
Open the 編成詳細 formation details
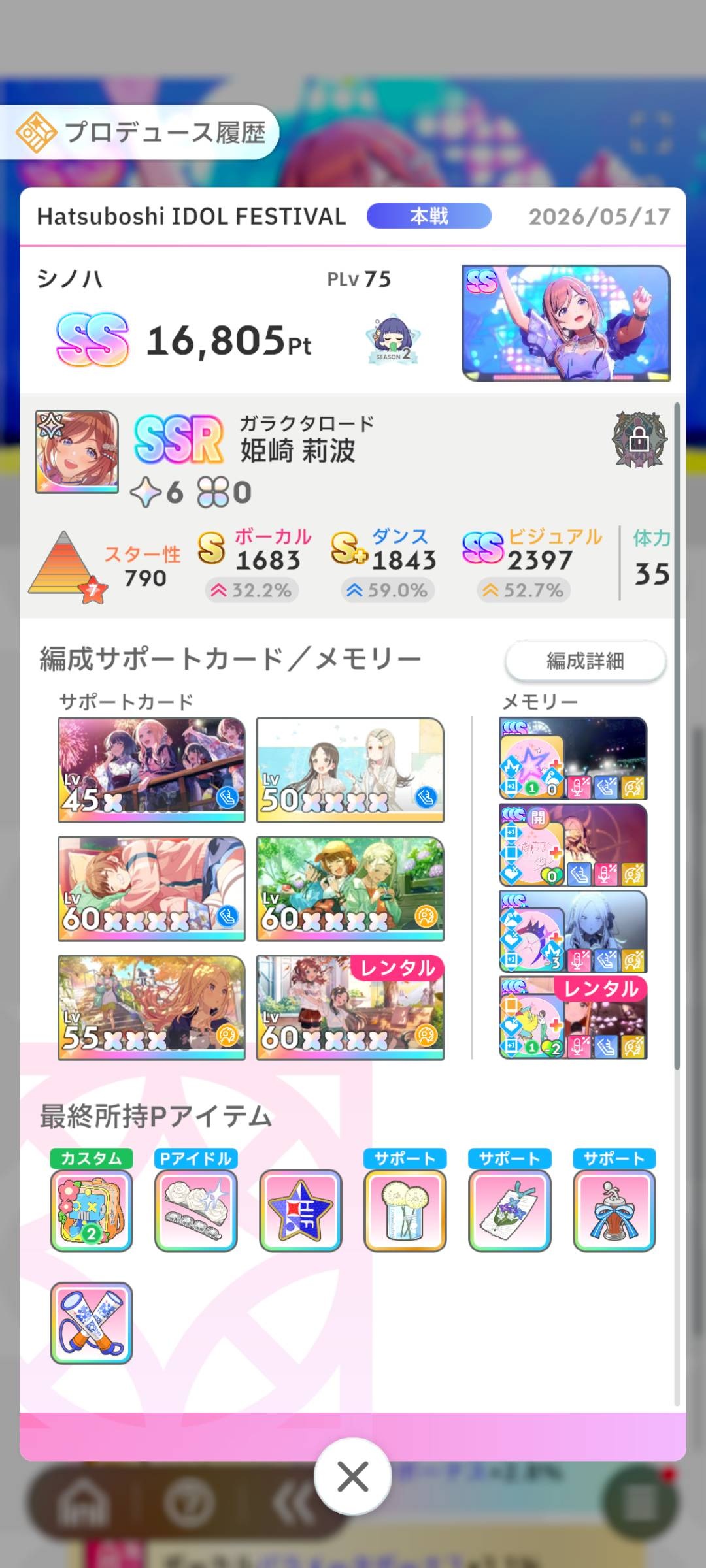pos(586,661)
